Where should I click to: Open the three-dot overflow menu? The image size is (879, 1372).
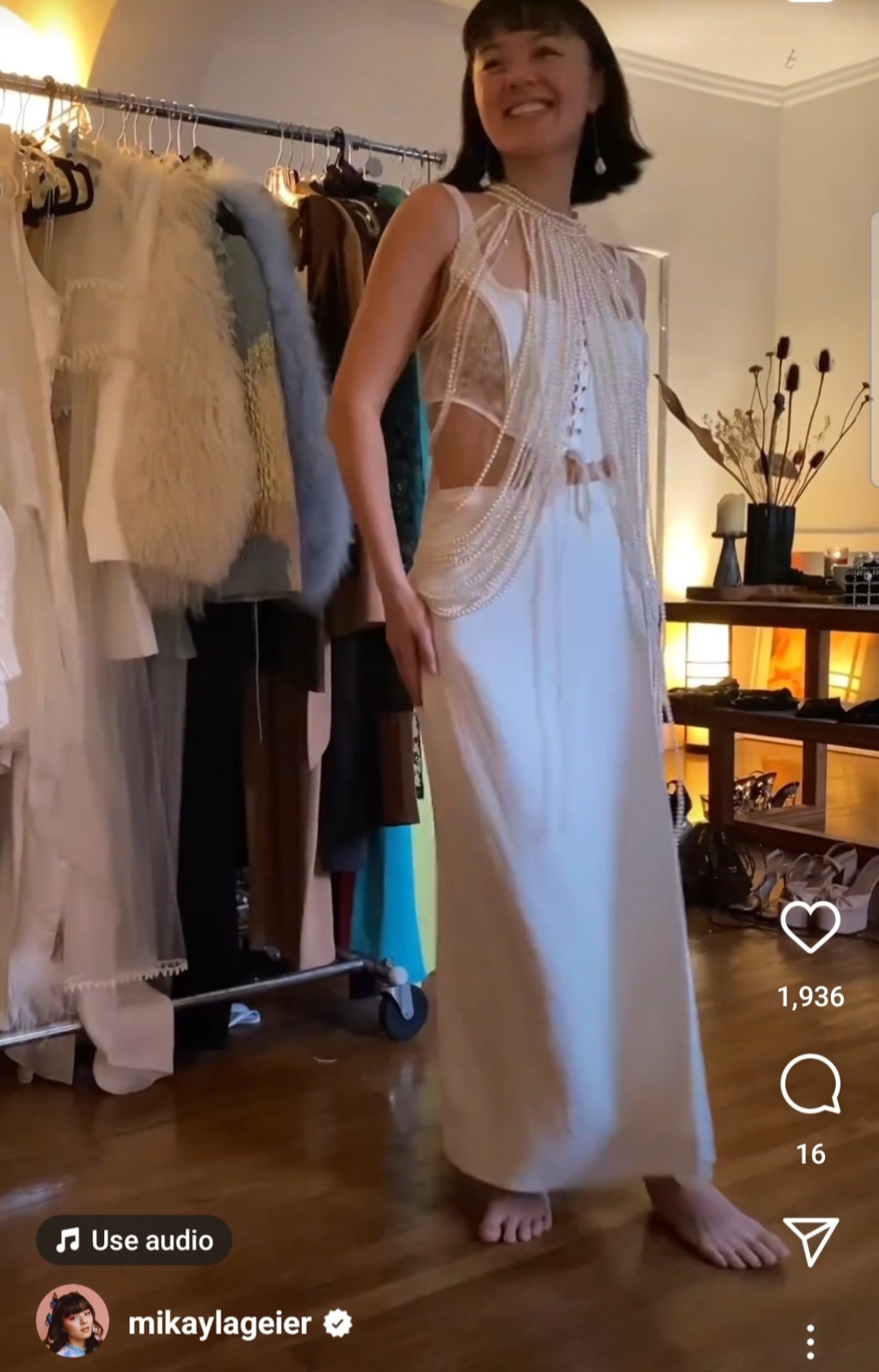[810, 1341]
